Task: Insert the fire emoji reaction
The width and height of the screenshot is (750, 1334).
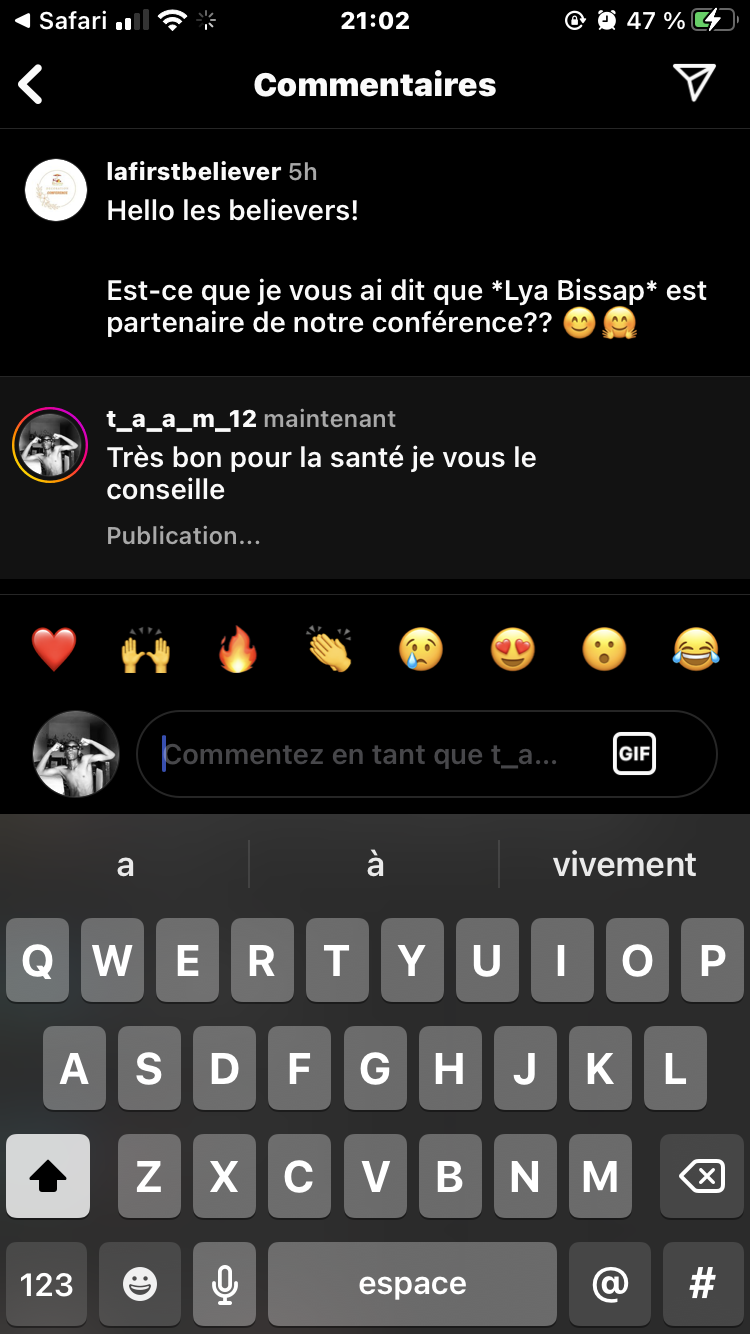Action: click(238, 651)
